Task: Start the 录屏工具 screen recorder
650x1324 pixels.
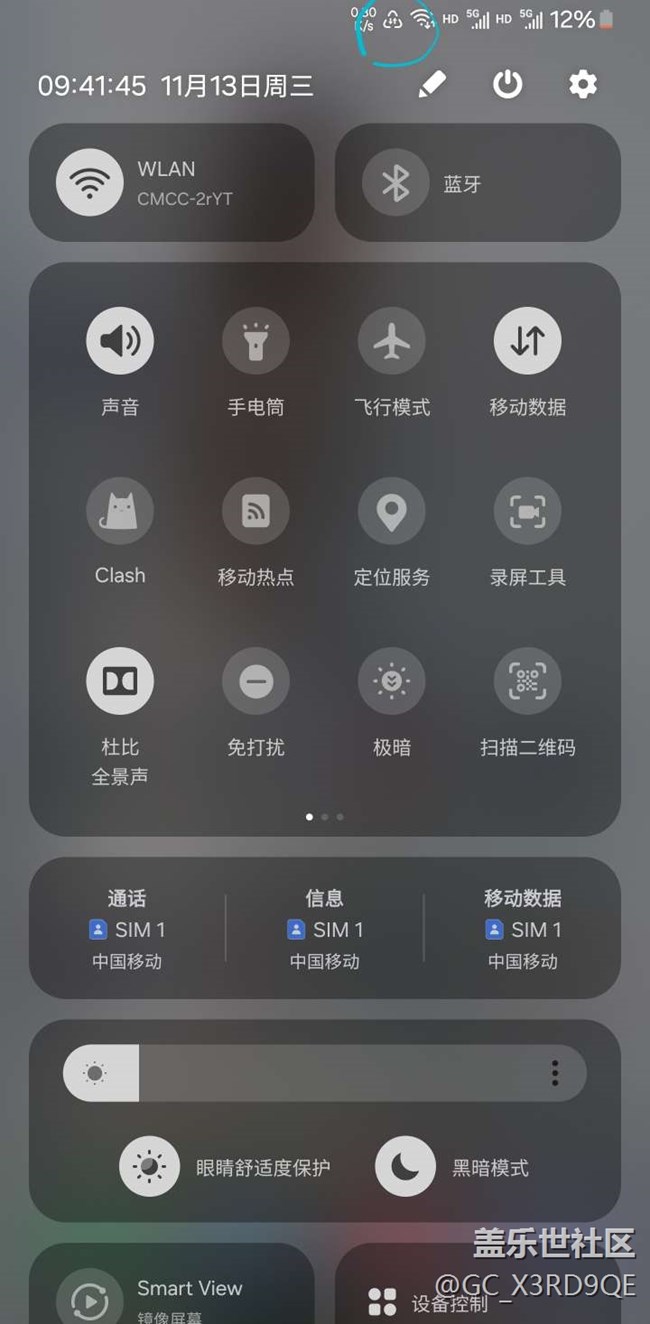Action: [x=527, y=511]
